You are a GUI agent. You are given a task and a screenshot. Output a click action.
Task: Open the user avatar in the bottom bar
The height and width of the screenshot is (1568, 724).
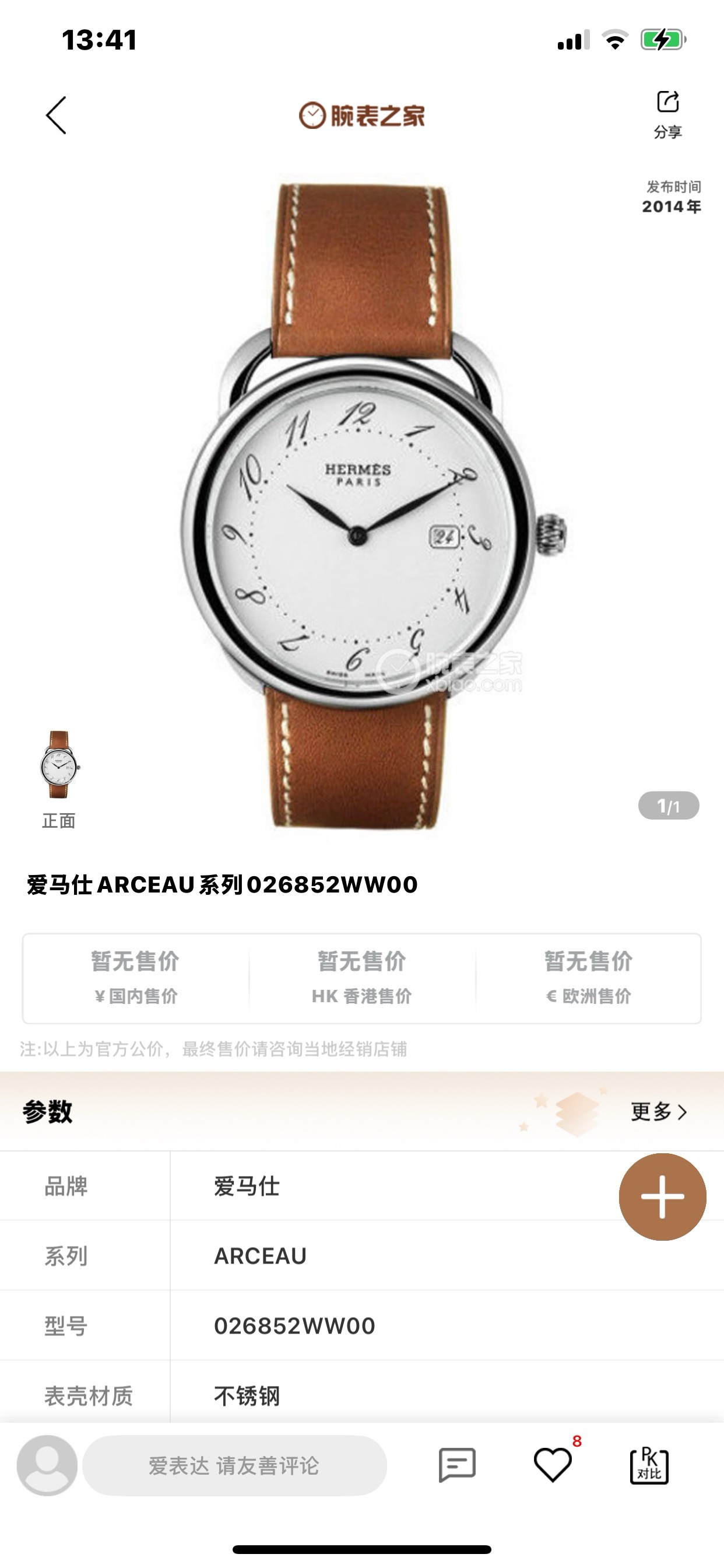(47, 1465)
